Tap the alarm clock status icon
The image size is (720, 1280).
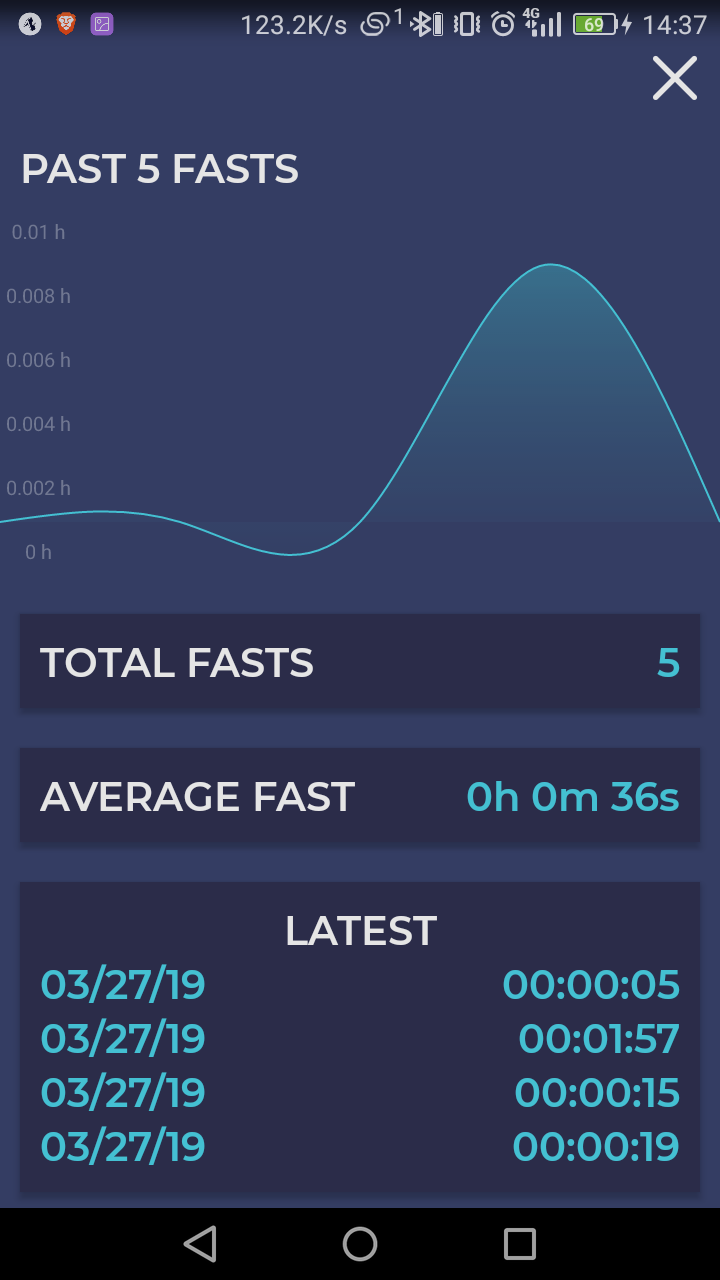click(x=504, y=23)
